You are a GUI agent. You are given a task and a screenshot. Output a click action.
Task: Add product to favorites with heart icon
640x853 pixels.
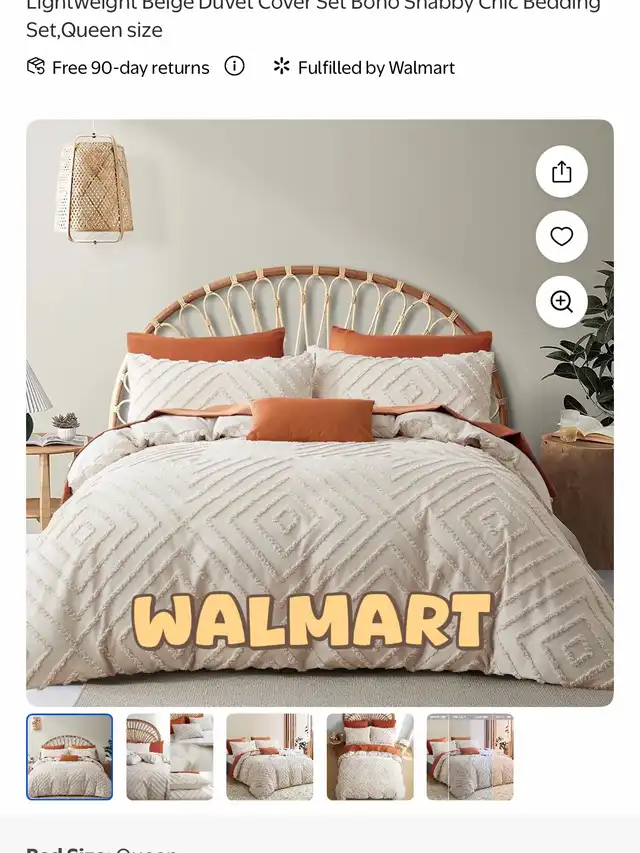coord(561,237)
